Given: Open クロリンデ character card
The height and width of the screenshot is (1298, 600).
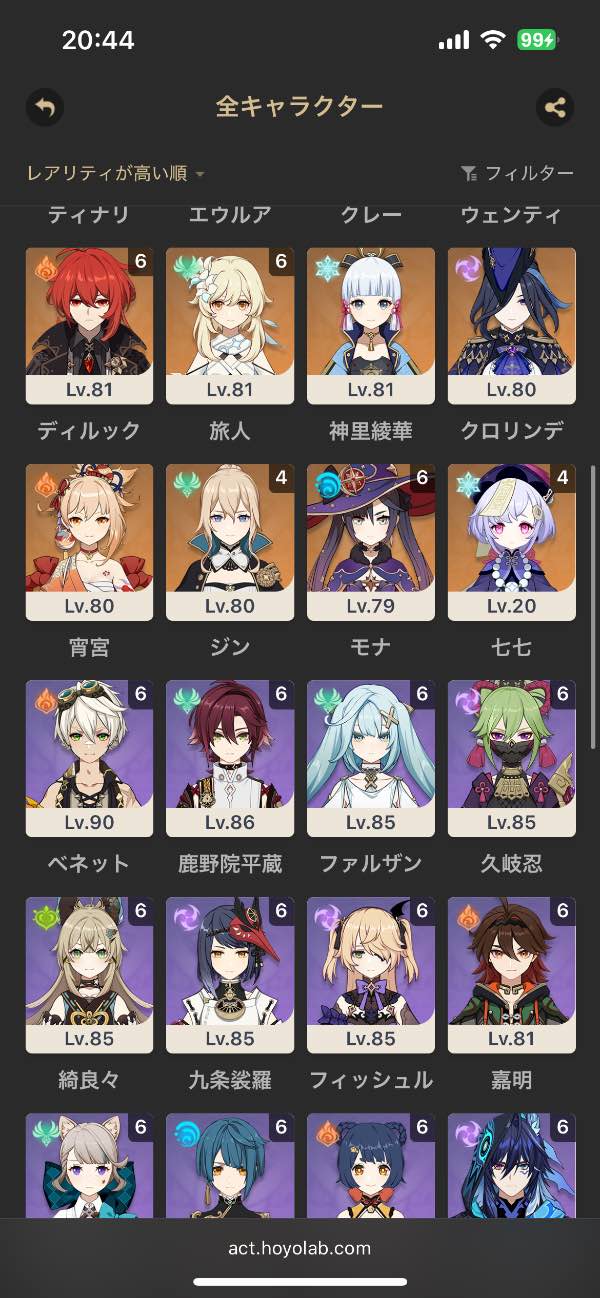Looking at the screenshot, I should (512, 326).
